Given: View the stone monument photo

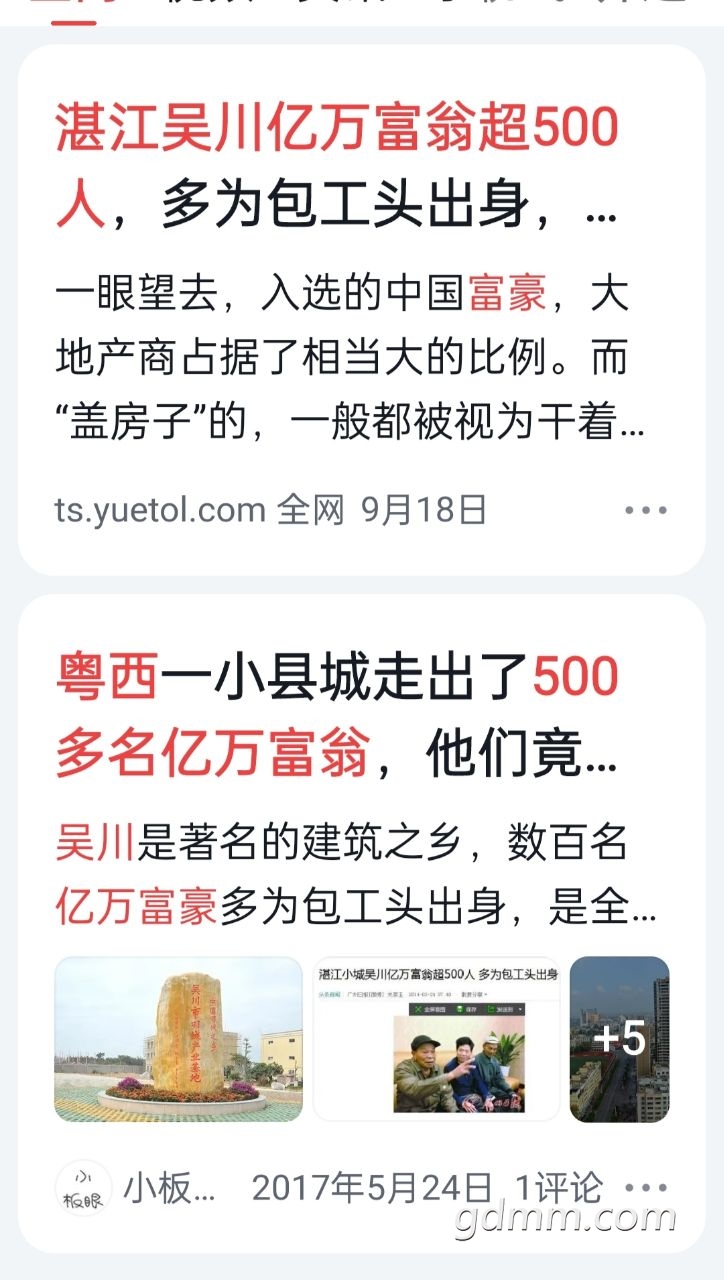Looking at the screenshot, I should point(178,1039).
